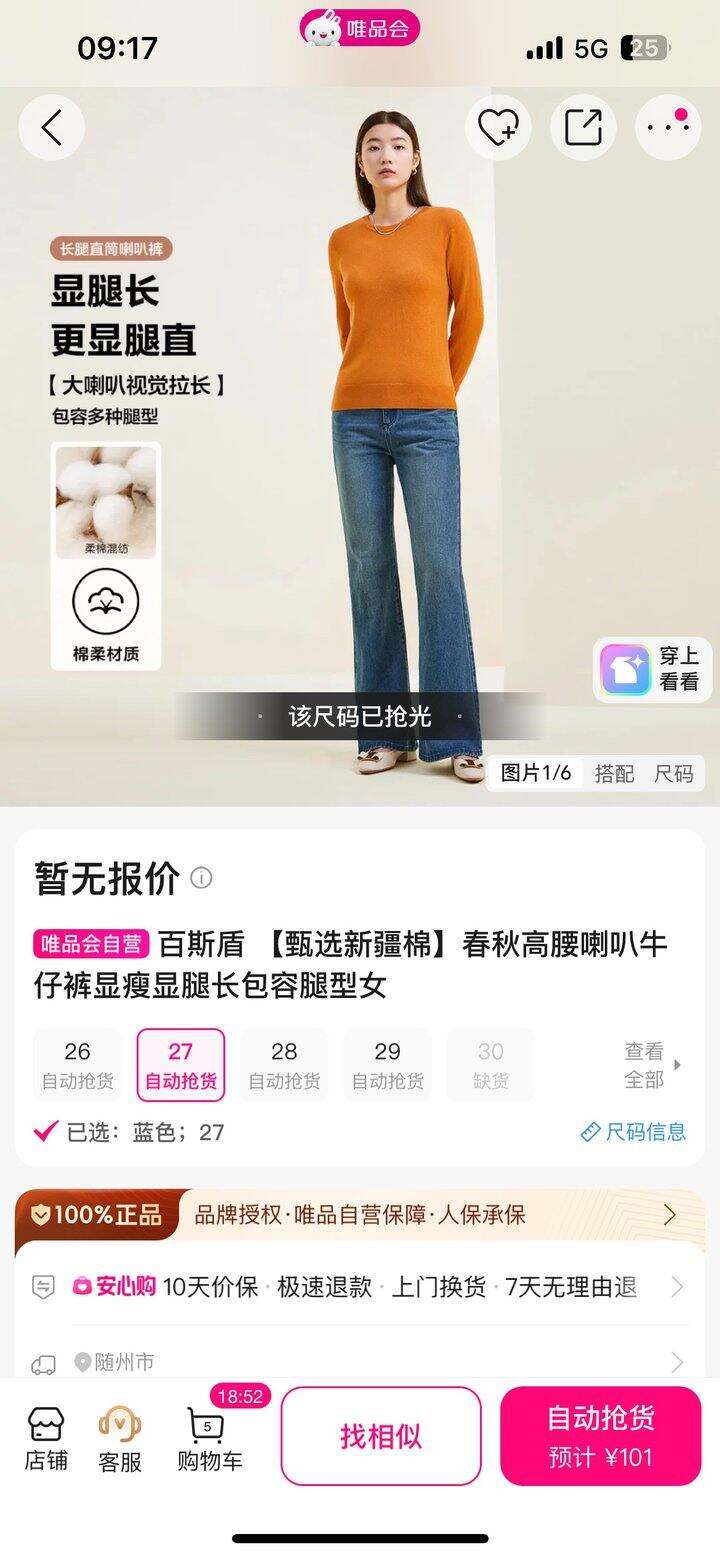720x1558 pixels.
Task: Pick size 29
Action: (x=388, y=1065)
